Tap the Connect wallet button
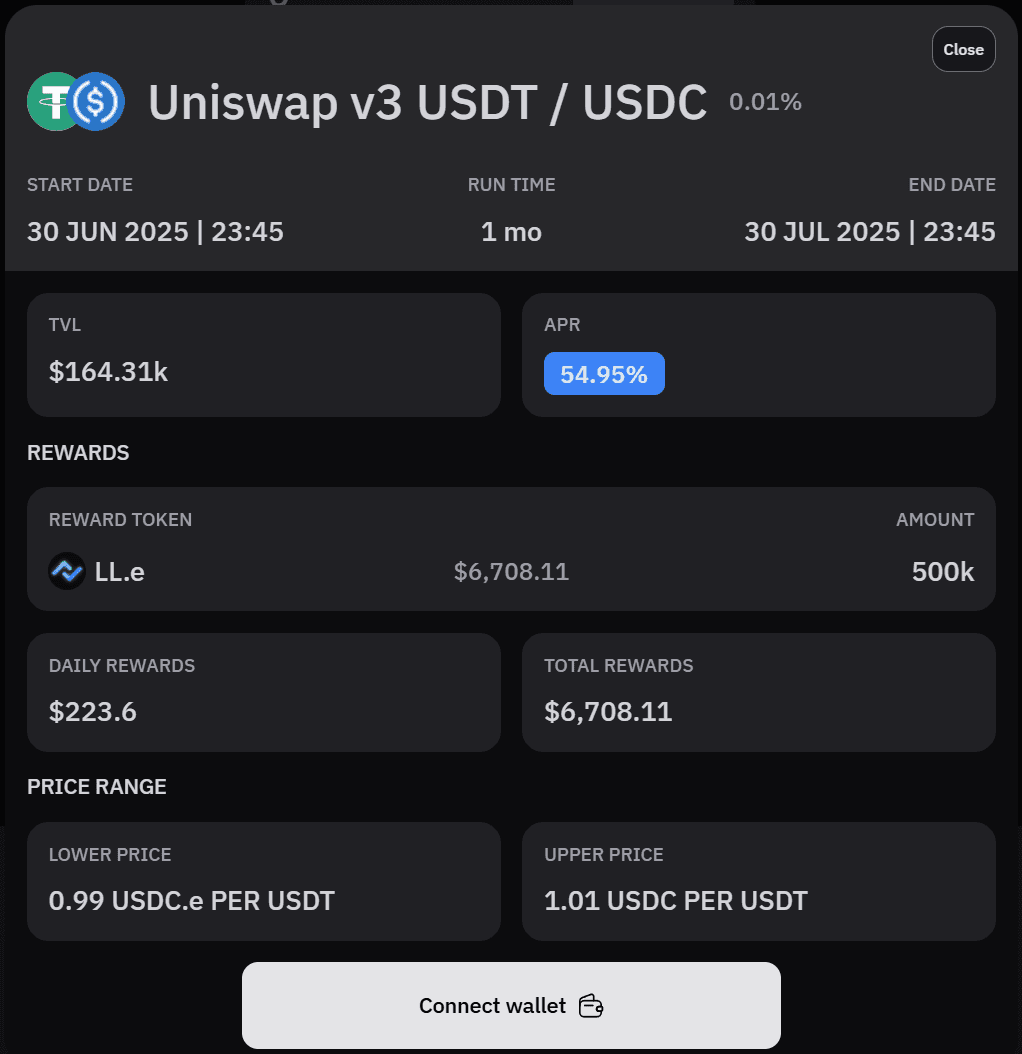The width and height of the screenshot is (1022, 1054). pyautogui.click(x=511, y=1005)
